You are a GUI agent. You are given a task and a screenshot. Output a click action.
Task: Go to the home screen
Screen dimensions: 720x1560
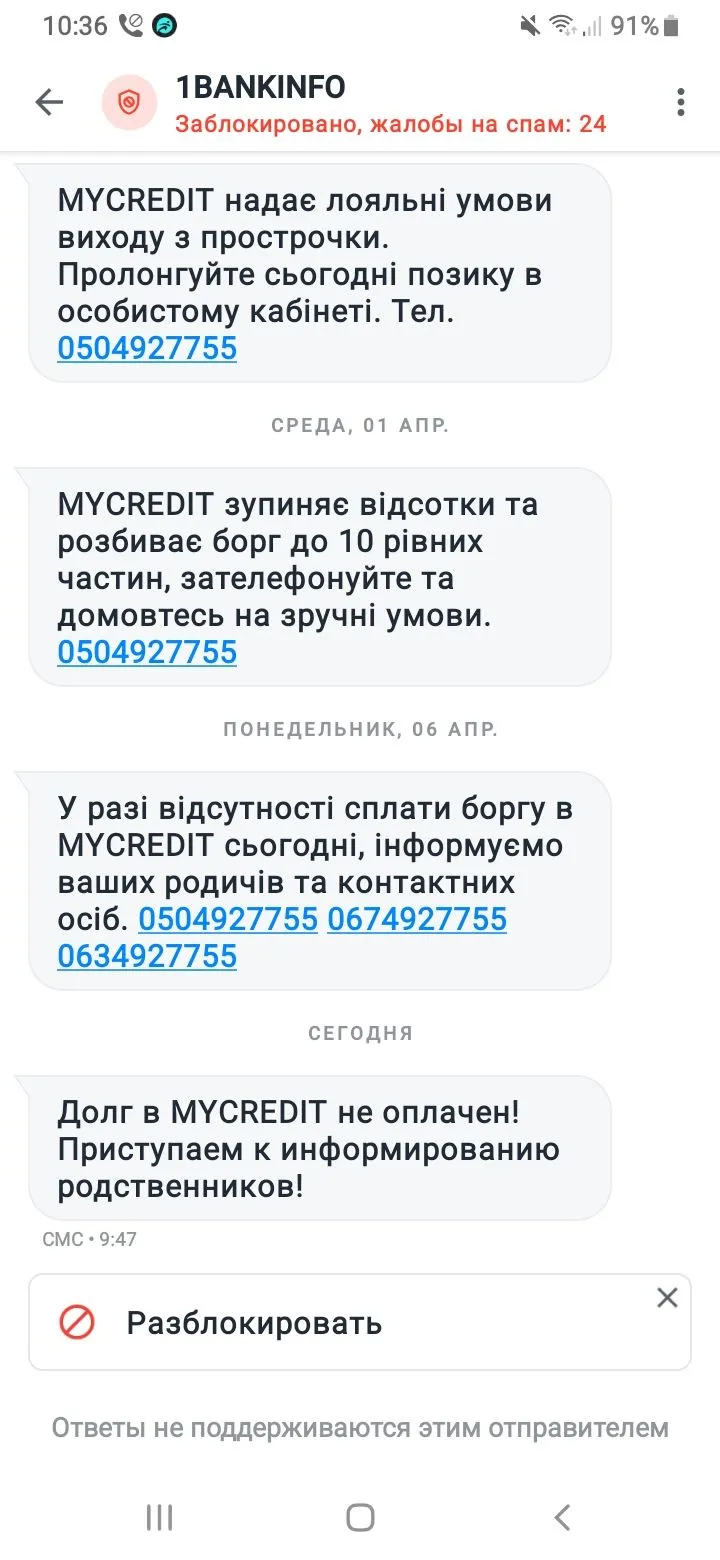[360, 1517]
